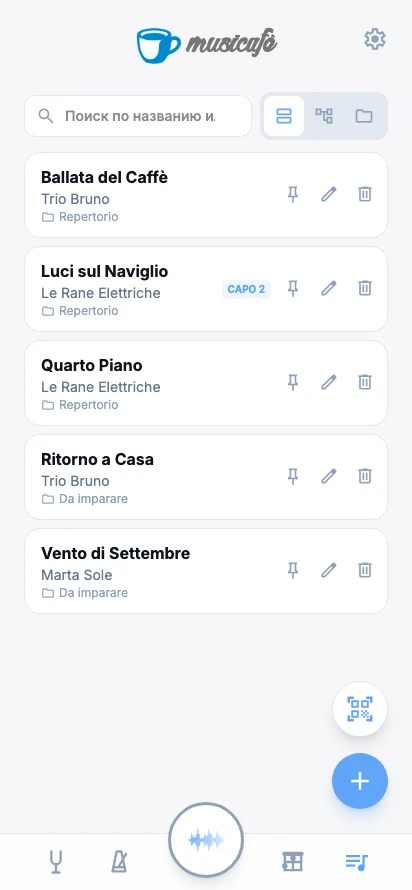Open the chord diagram tab
This screenshot has width=412, height=890.
tap(293, 862)
